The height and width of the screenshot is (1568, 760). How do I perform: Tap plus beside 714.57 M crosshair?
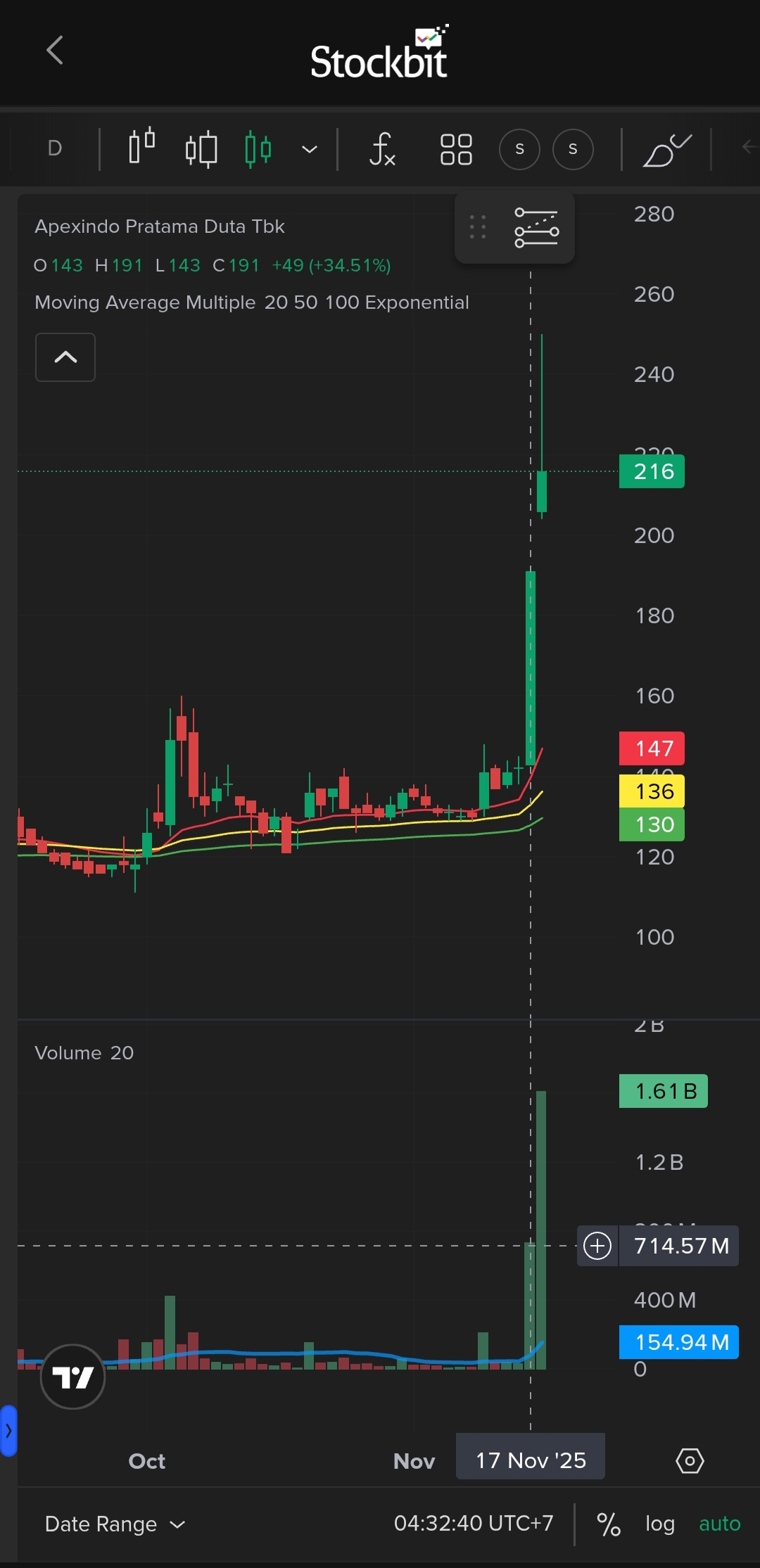click(597, 1246)
